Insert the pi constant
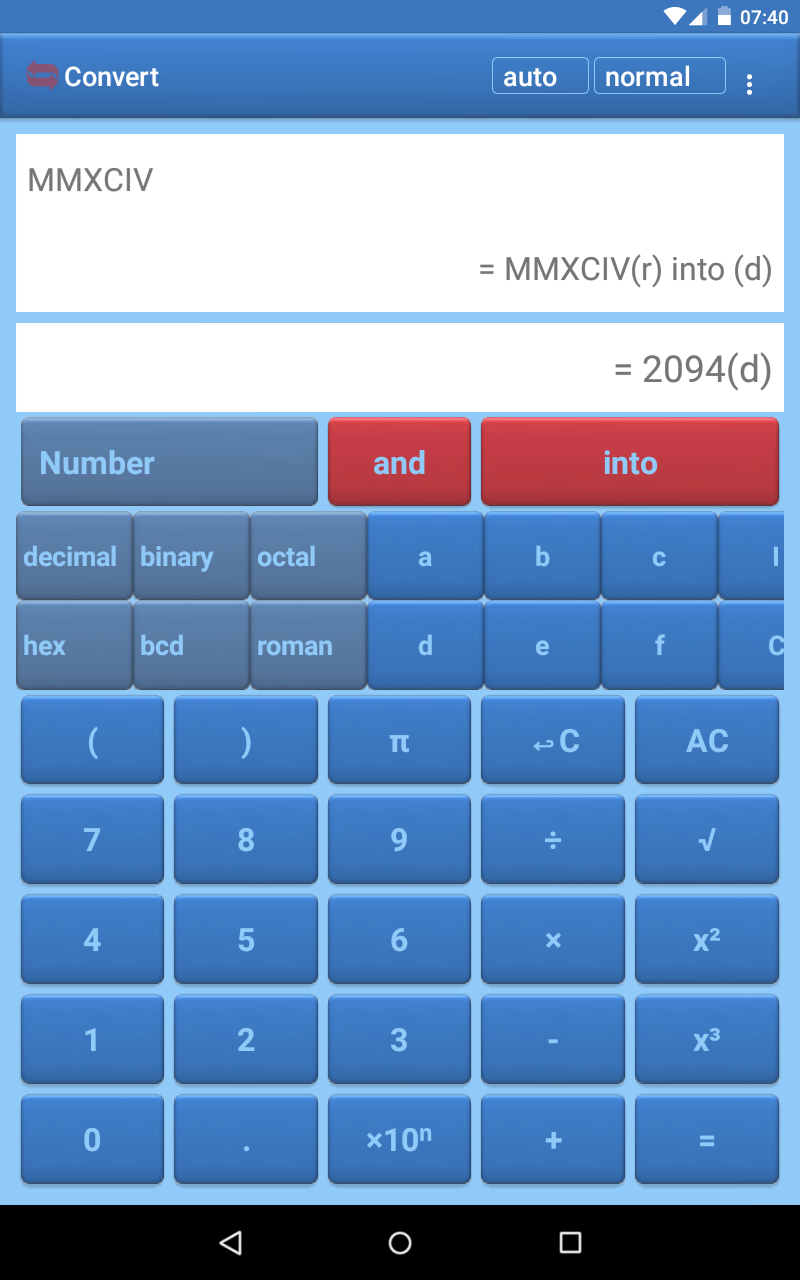Screen dimensions: 800x1280 click(399, 740)
